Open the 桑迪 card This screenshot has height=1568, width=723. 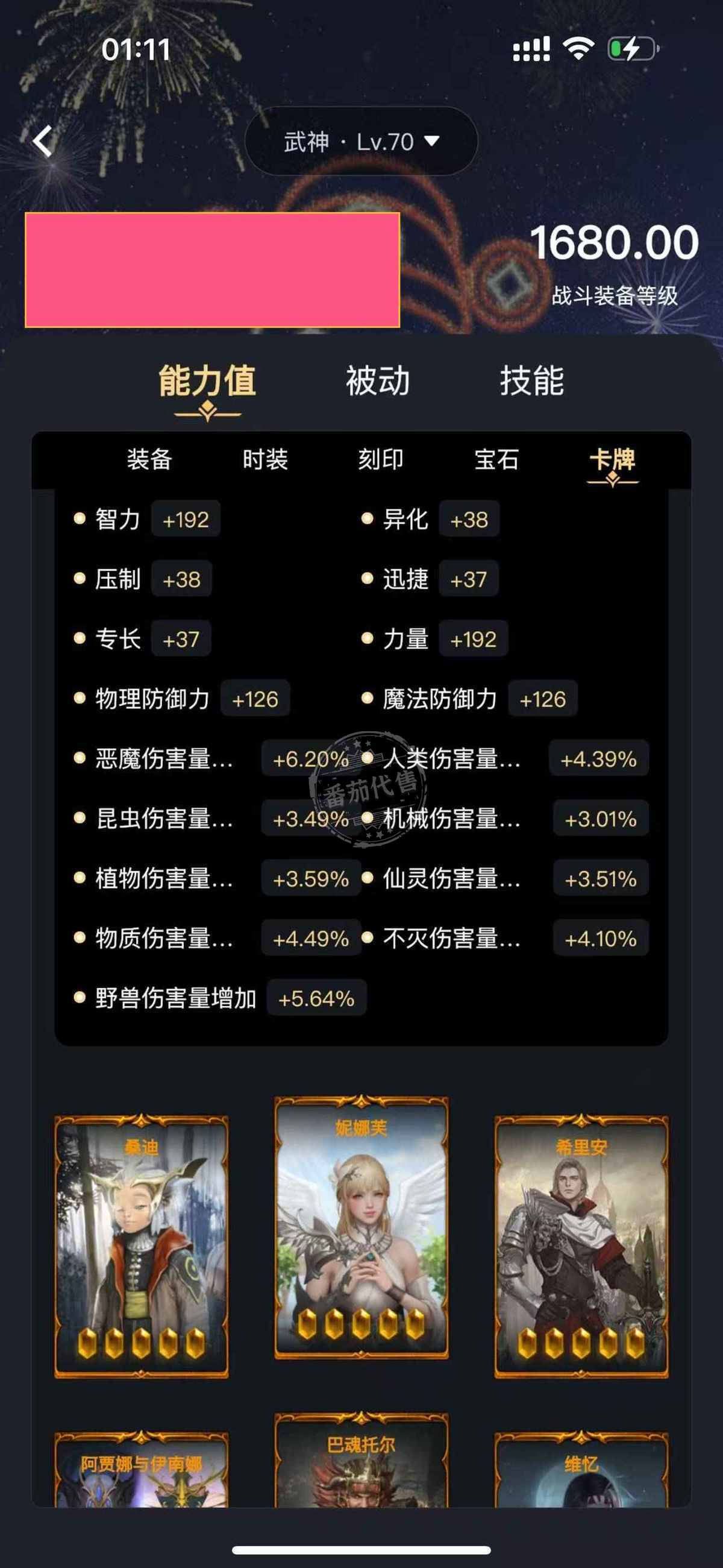(x=141, y=1247)
